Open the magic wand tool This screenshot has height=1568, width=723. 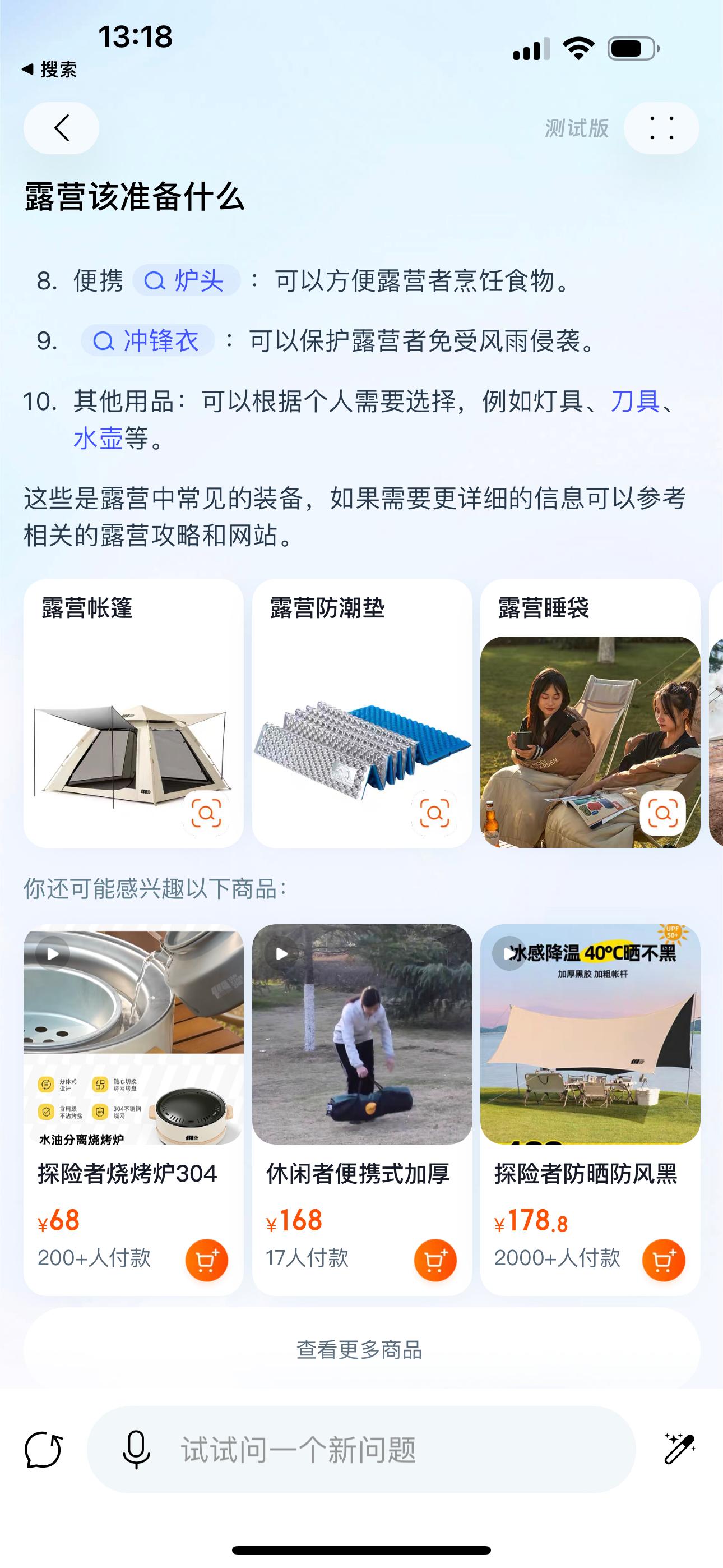click(x=679, y=1448)
